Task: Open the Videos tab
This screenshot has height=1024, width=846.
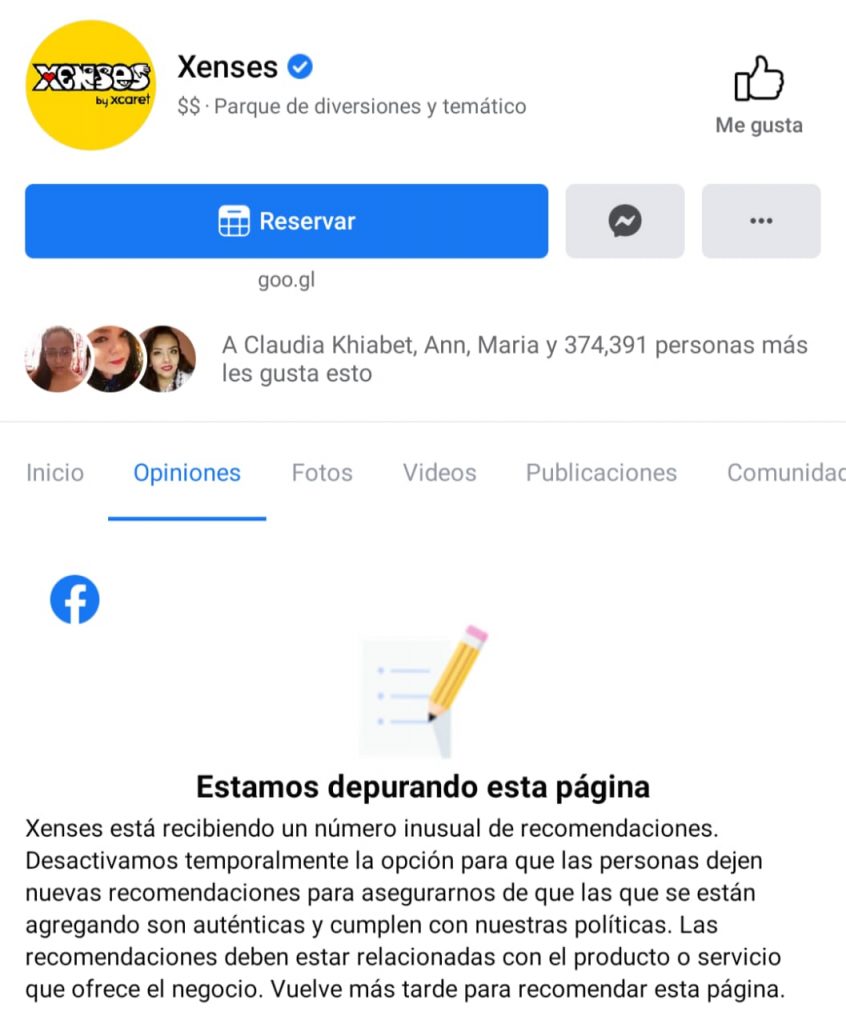Action: [x=439, y=473]
